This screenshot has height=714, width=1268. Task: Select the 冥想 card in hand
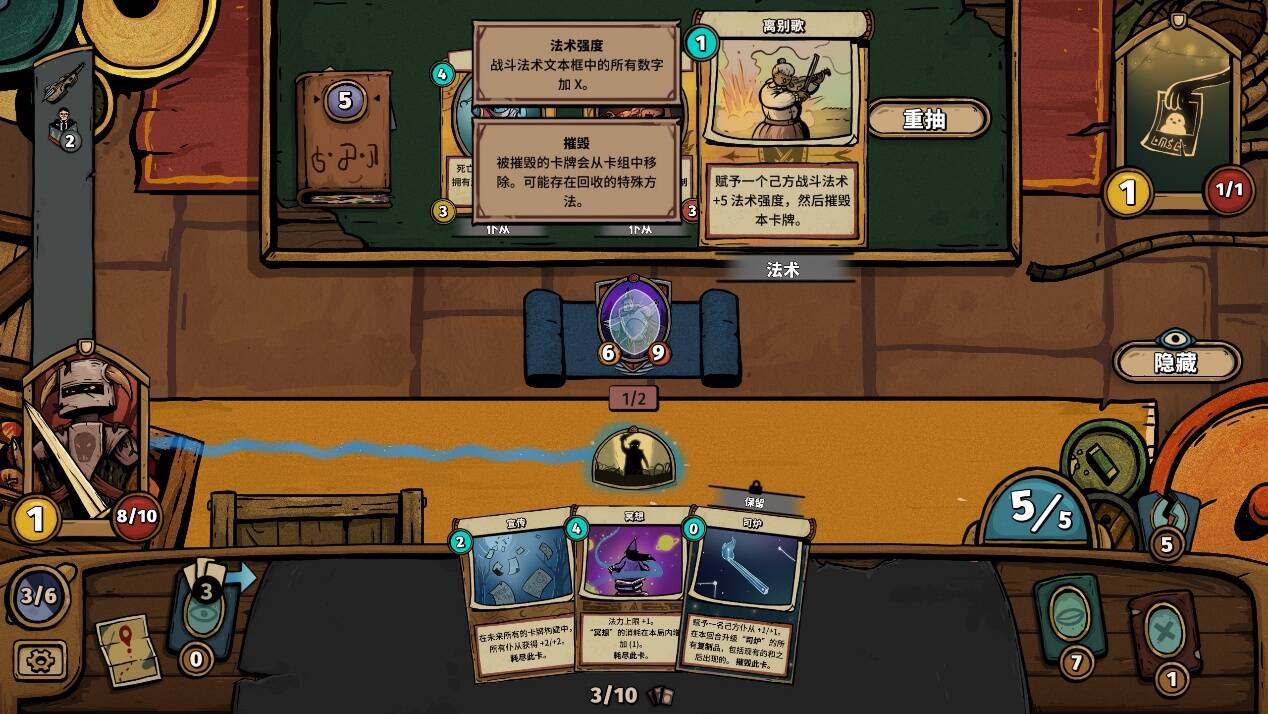pyautogui.click(x=628, y=590)
